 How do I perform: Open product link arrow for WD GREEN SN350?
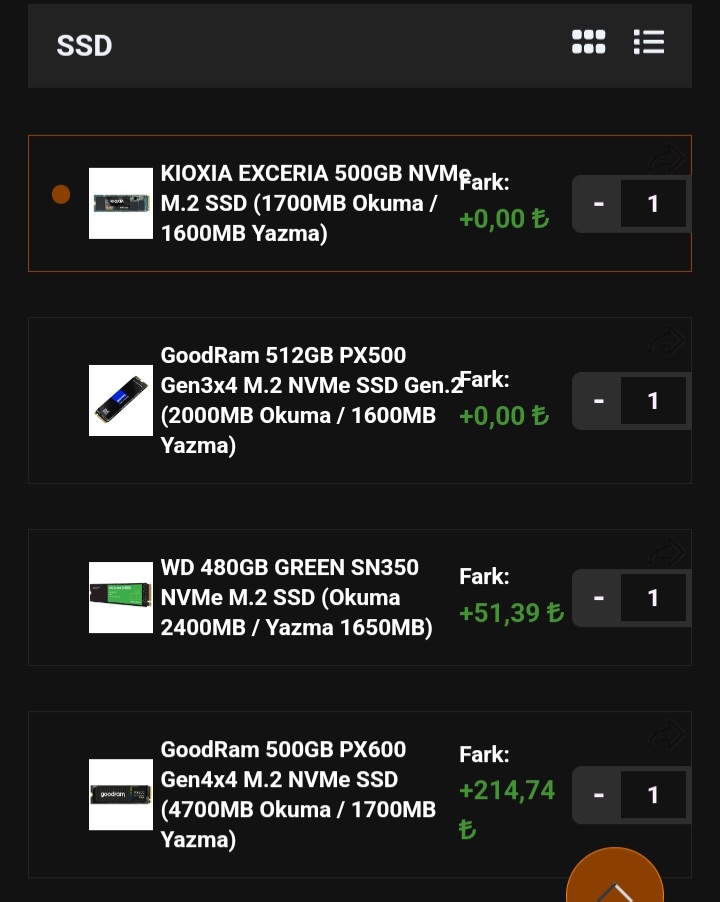pyautogui.click(x=667, y=554)
